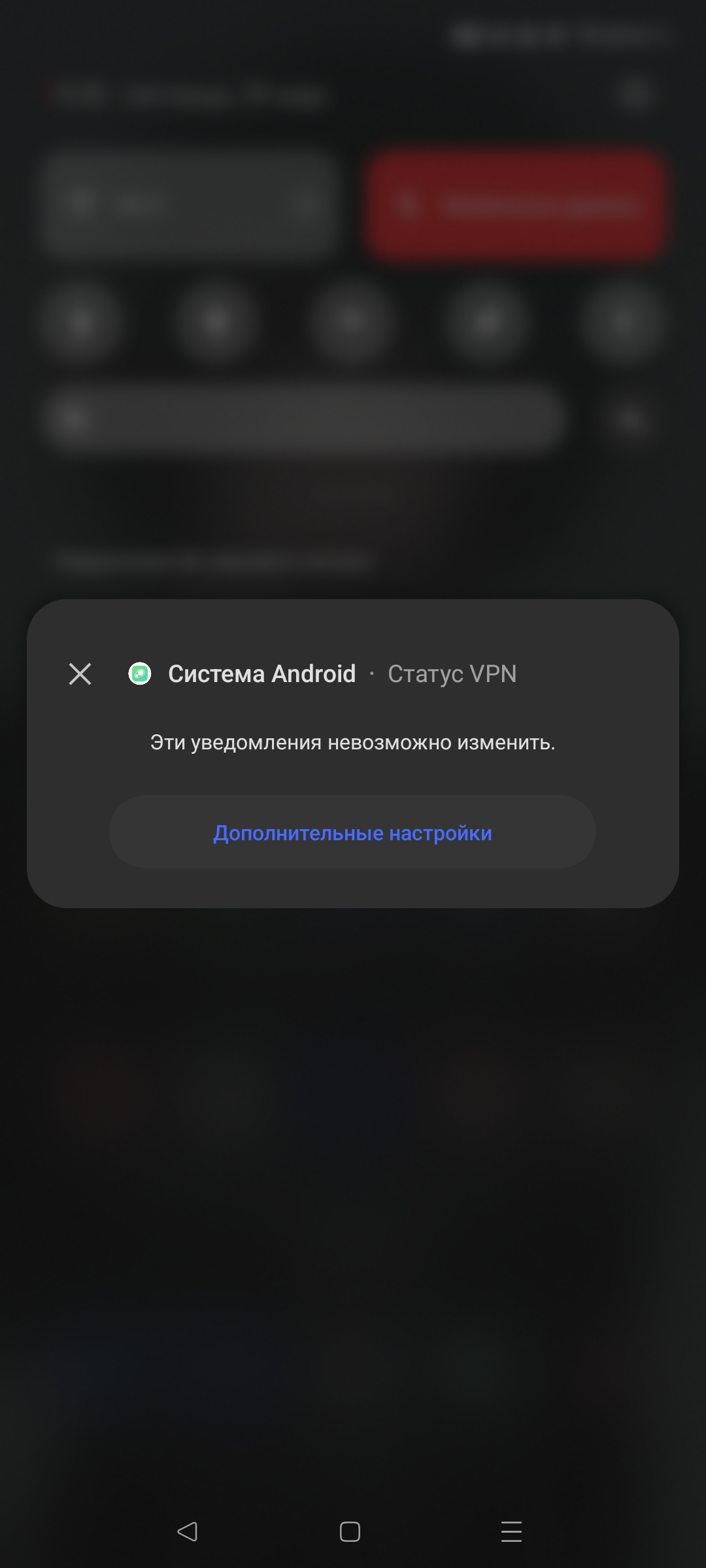Open recent apps
The height and width of the screenshot is (1568, 706).
511,1531
